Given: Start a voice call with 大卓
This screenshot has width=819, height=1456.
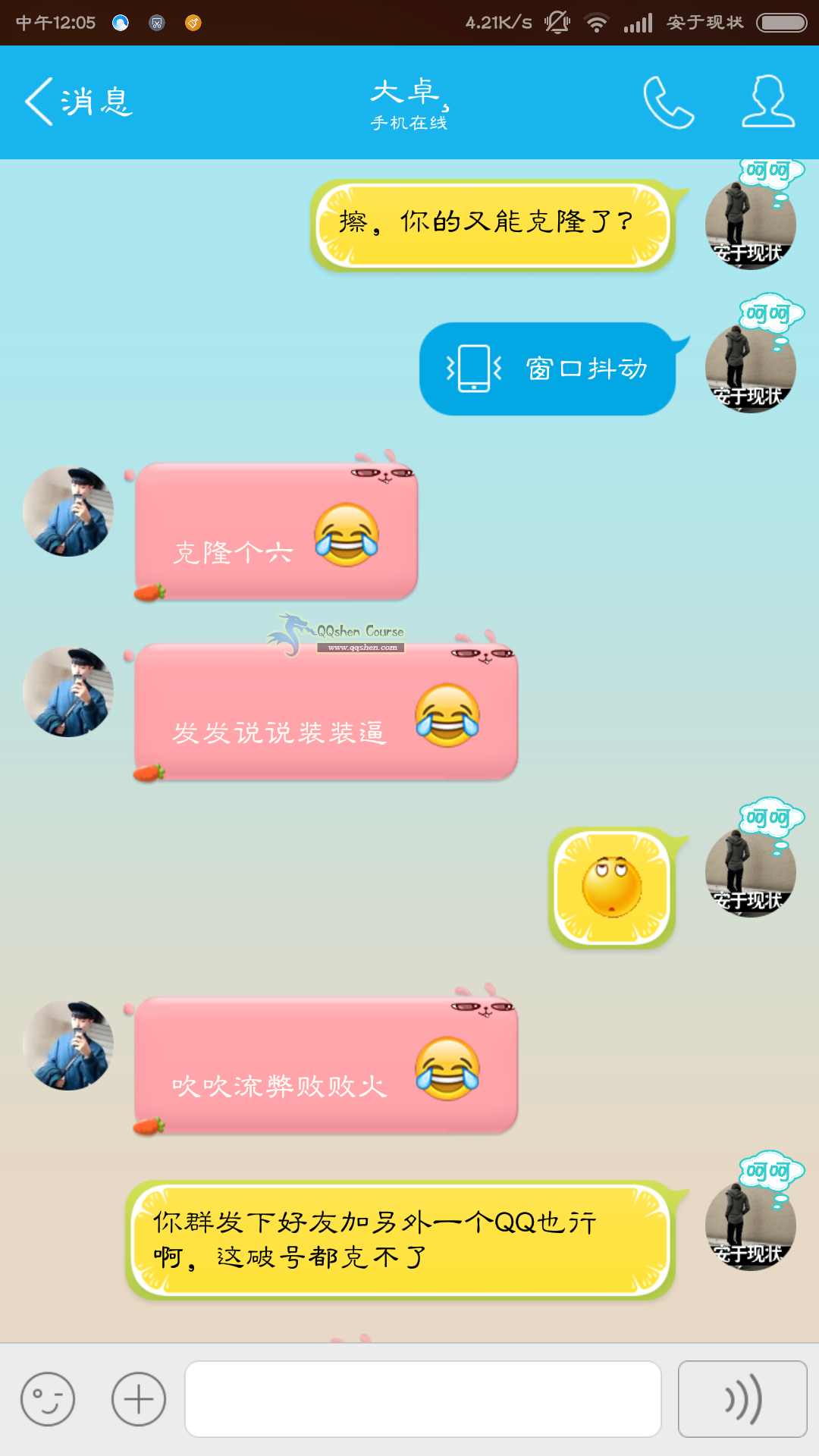Looking at the screenshot, I should (x=668, y=102).
